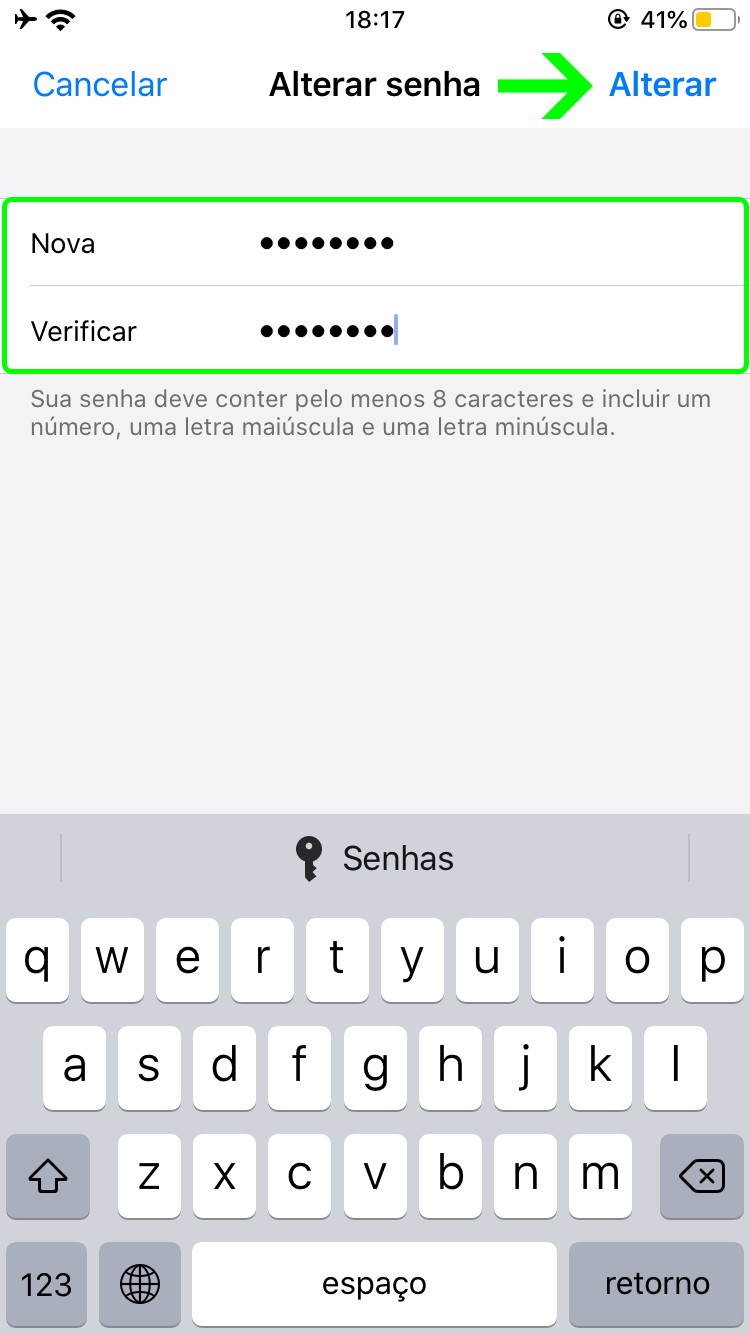Tap the retorno key

coord(656,1284)
